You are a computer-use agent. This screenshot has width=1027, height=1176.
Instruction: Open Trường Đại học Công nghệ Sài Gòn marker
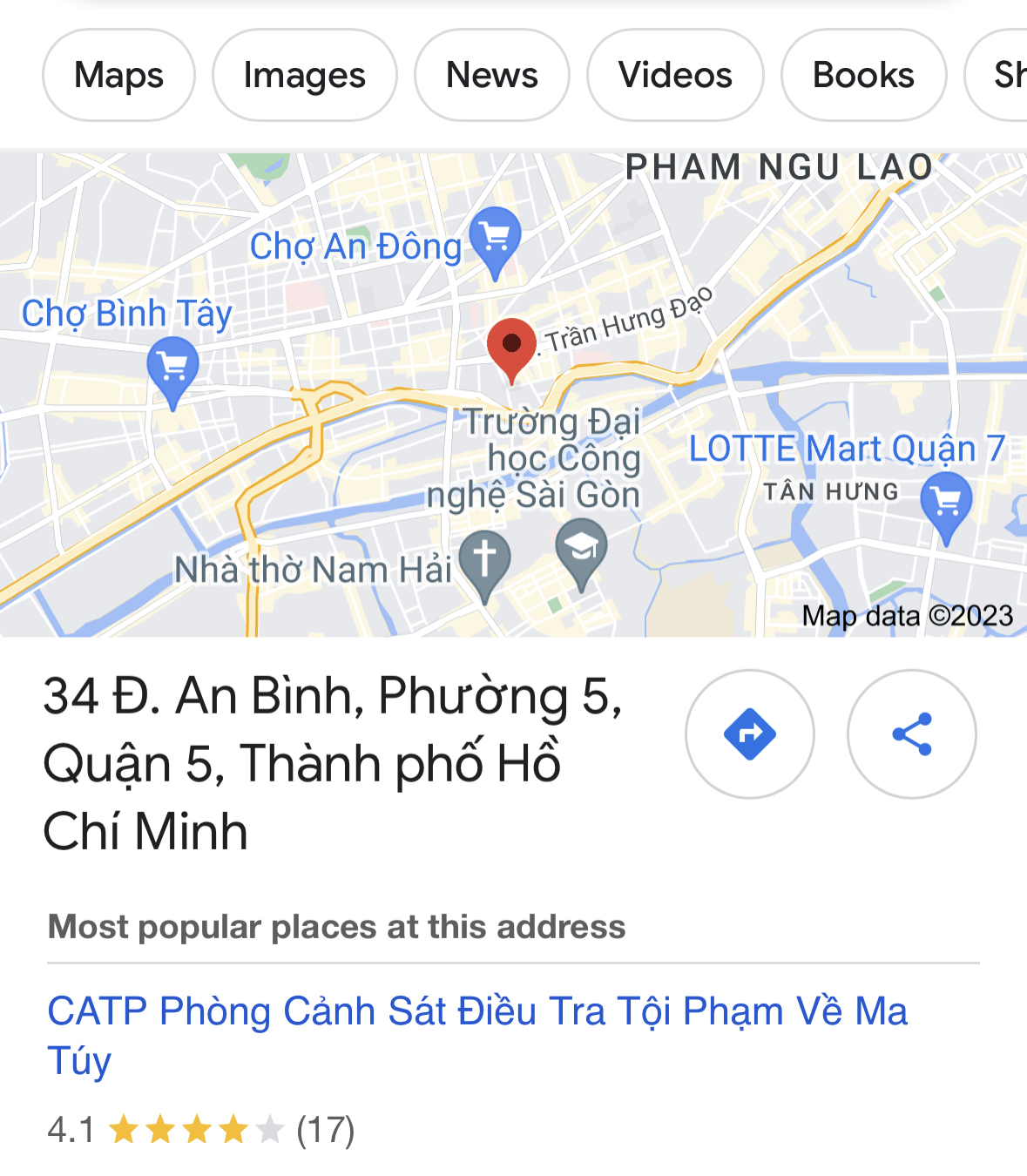[x=581, y=550]
